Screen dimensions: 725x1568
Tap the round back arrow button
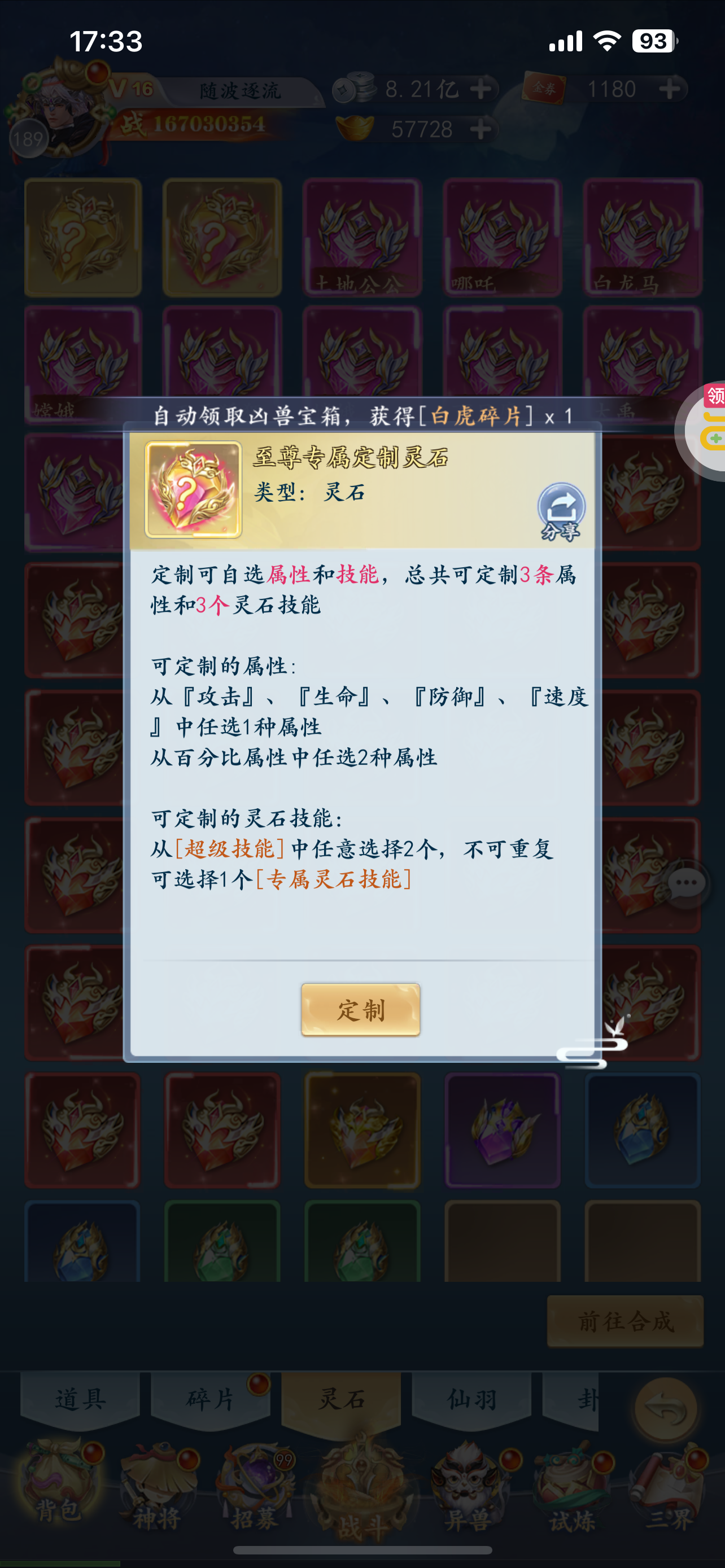pos(665,1409)
